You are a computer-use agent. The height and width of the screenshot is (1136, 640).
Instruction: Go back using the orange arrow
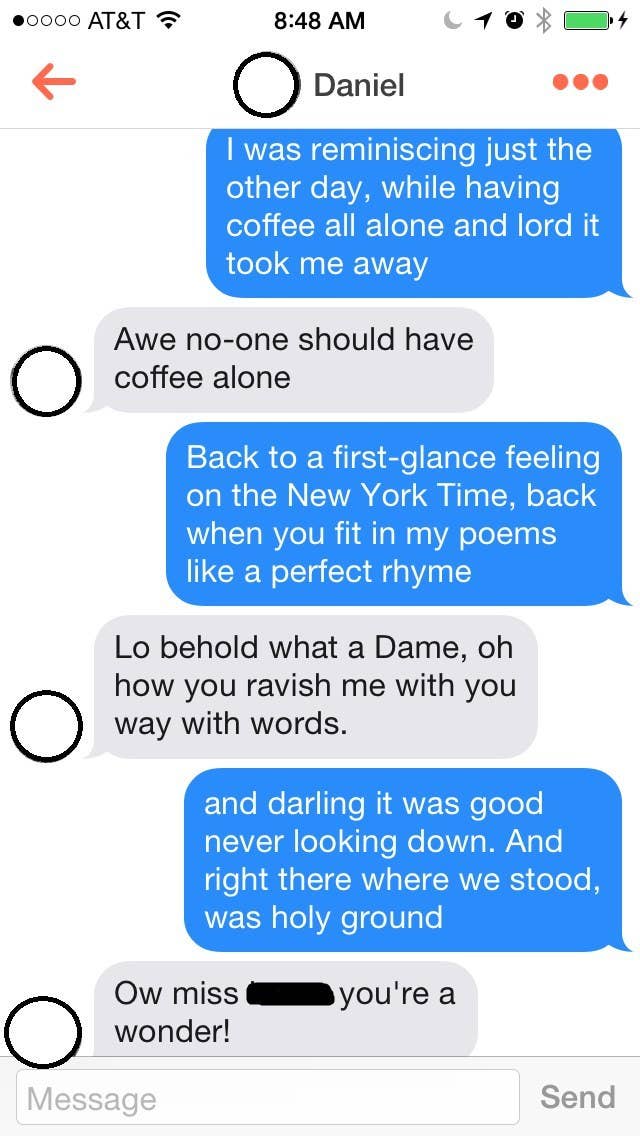pos(54,83)
